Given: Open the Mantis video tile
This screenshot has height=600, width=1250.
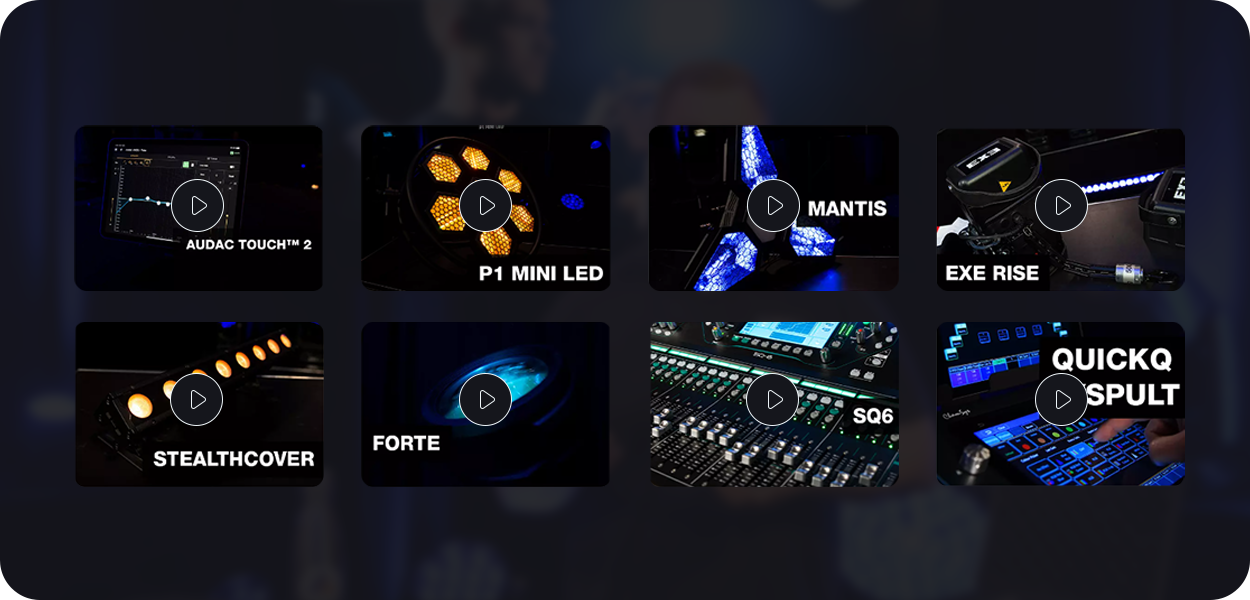Looking at the screenshot, I should coord(773,206).
